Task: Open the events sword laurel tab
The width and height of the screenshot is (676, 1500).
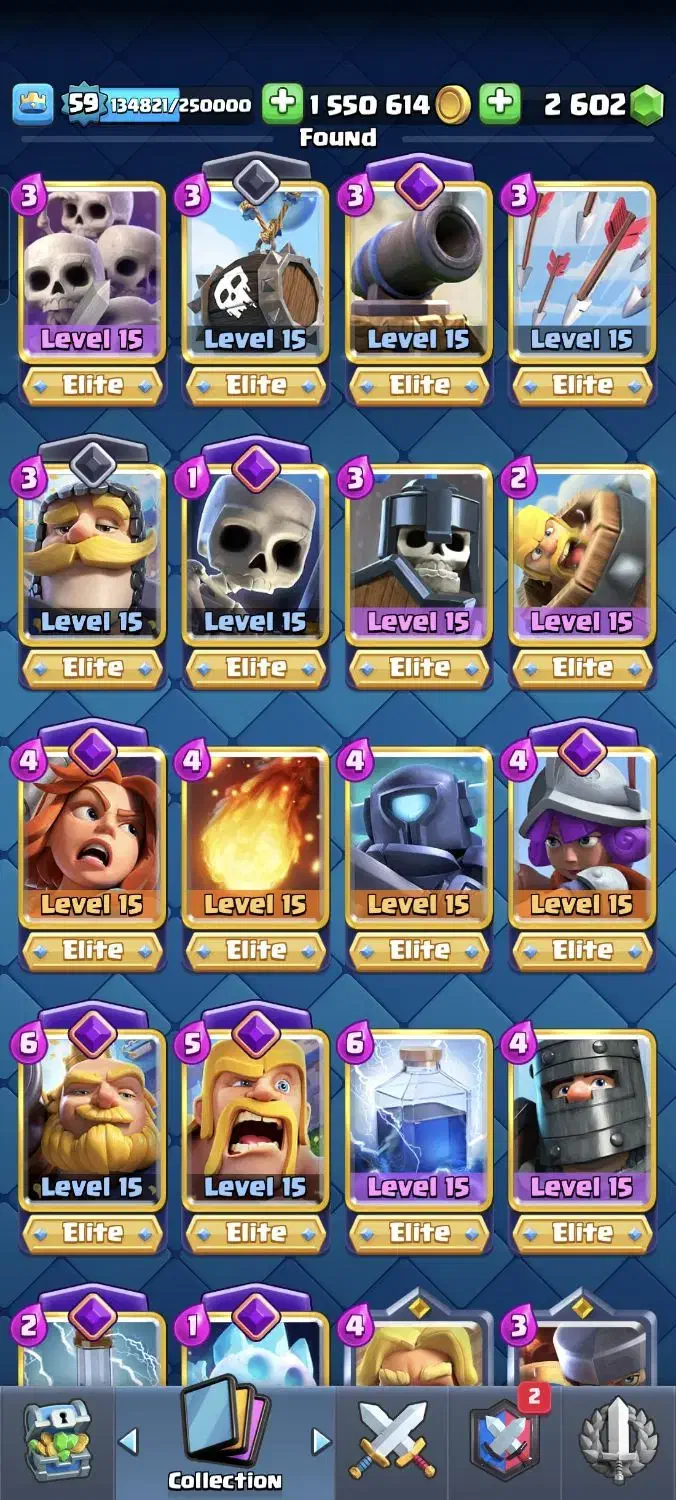Action: [619, 1442]
